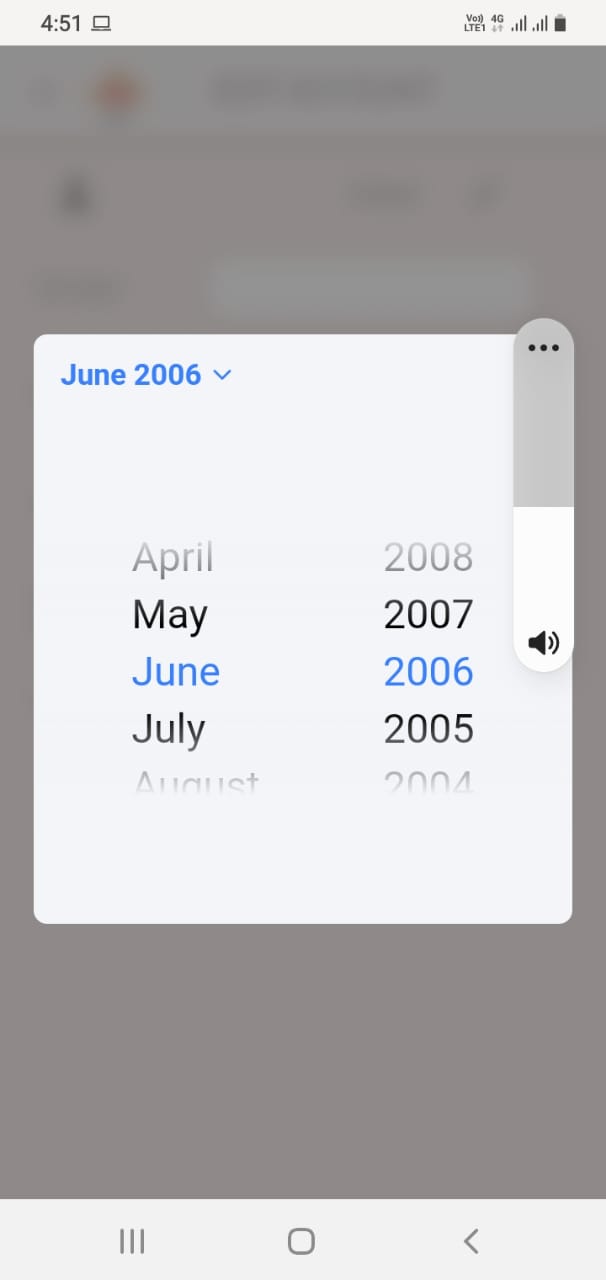Open recent apps from navigation bar
The height and width of the screenshot is (1280, 606).
point(132,1241)
